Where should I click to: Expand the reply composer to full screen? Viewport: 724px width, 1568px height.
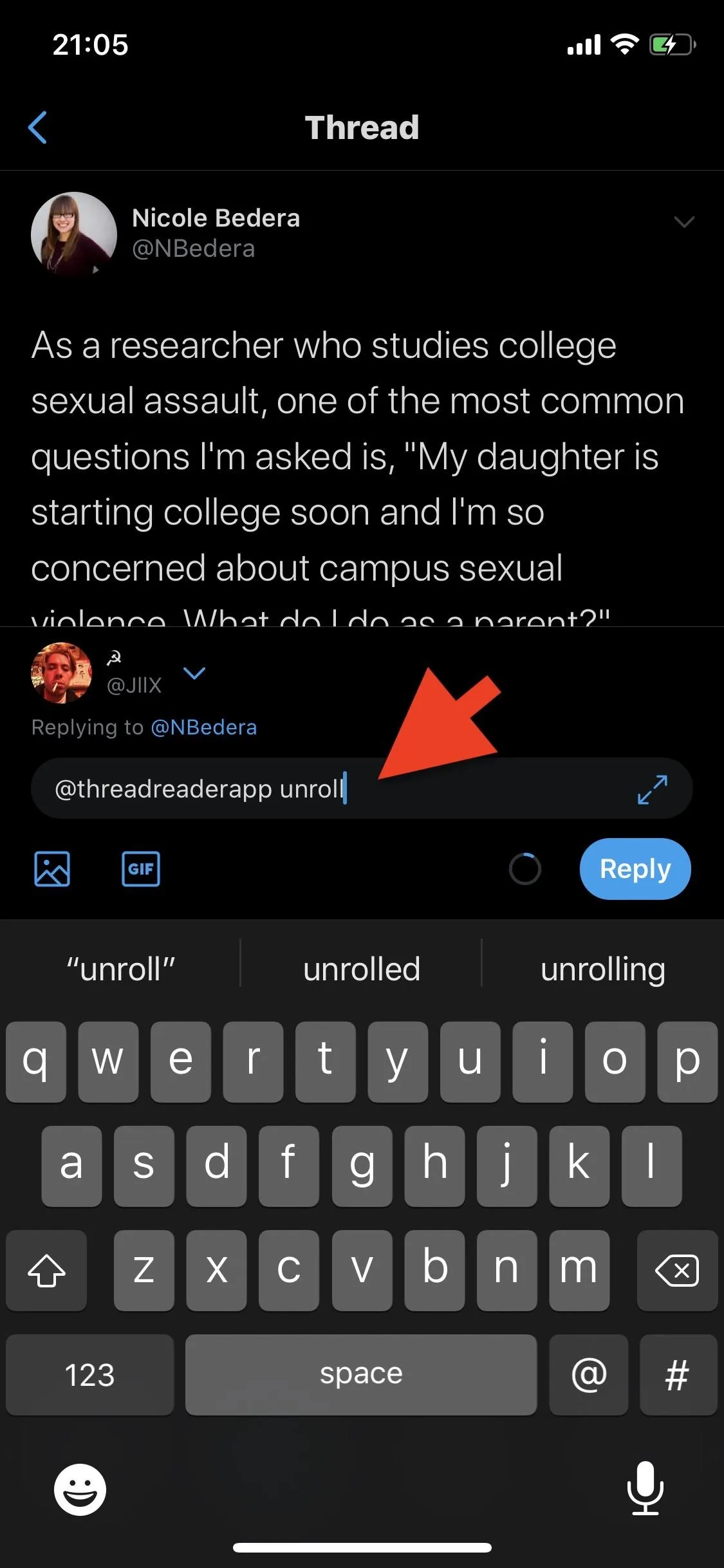pos(653,789)
